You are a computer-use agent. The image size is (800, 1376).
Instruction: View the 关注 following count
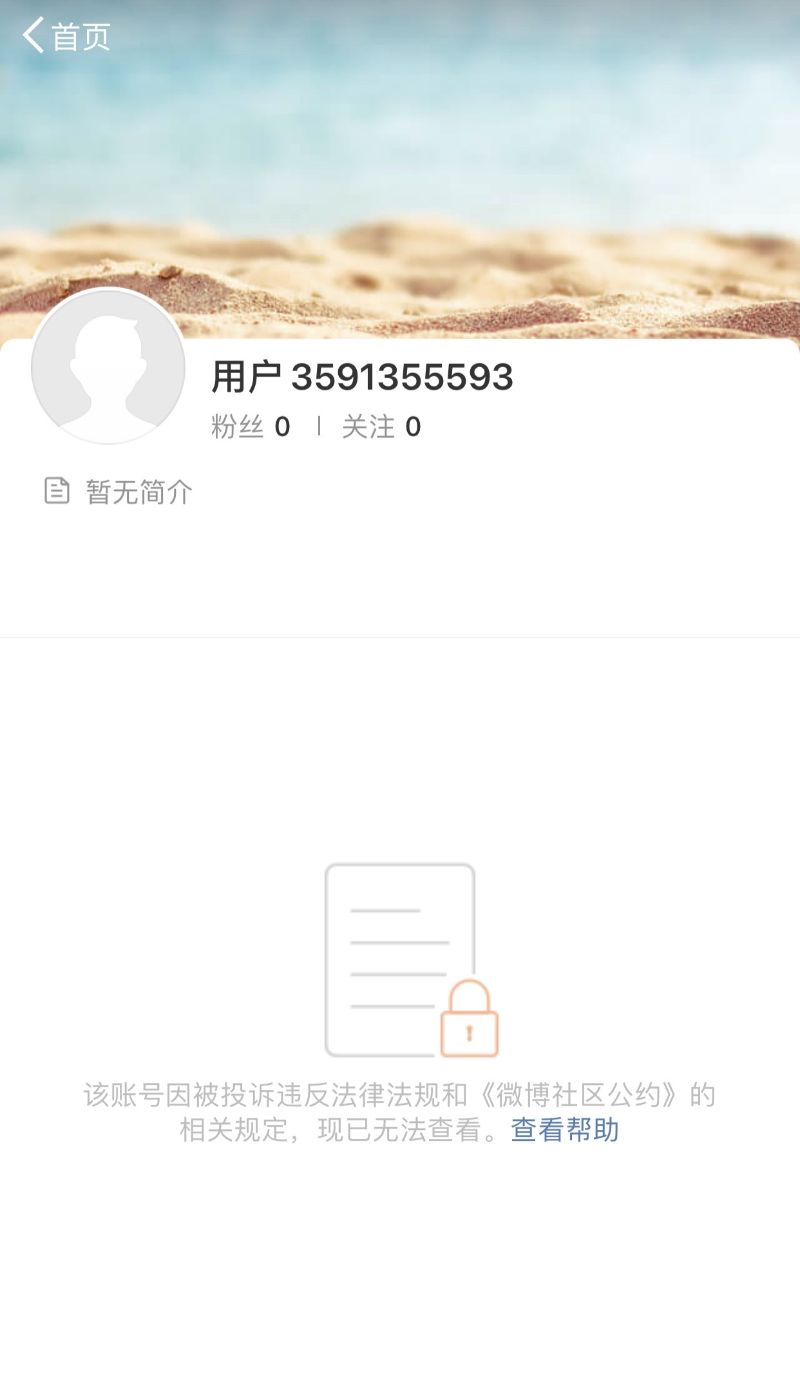[381, 428]
